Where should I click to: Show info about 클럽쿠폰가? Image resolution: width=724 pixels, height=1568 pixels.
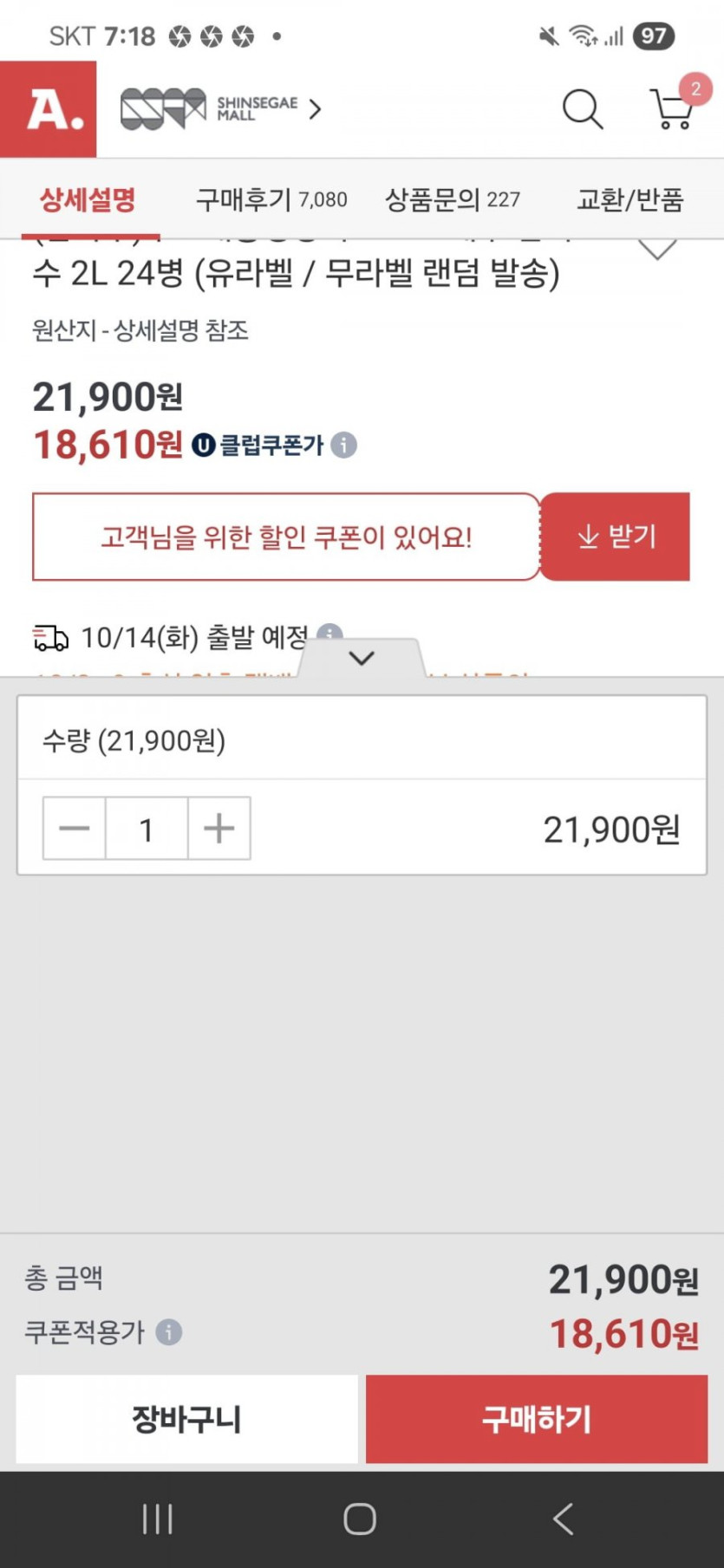pyautogui.click(x=344, y=446)
